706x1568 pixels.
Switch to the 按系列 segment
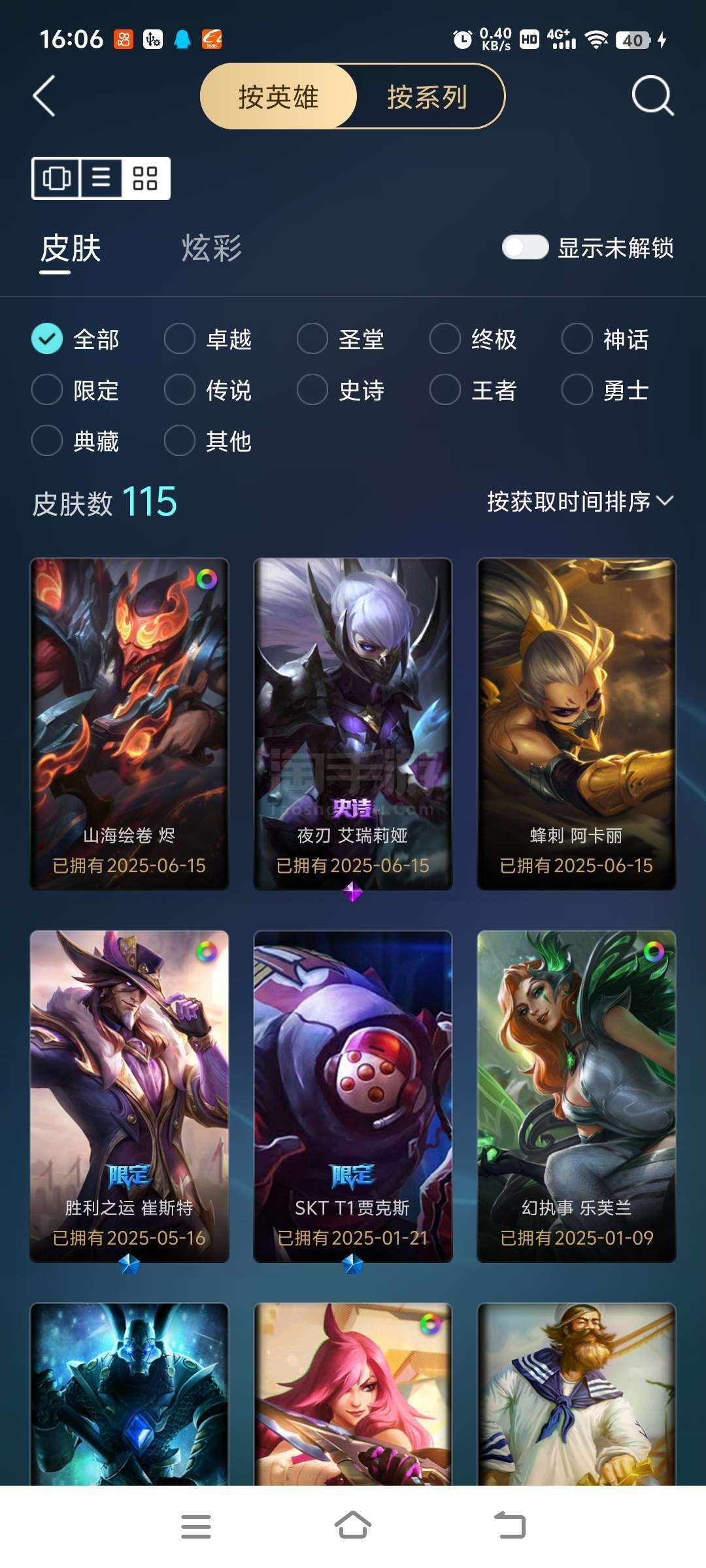[428, 97]
